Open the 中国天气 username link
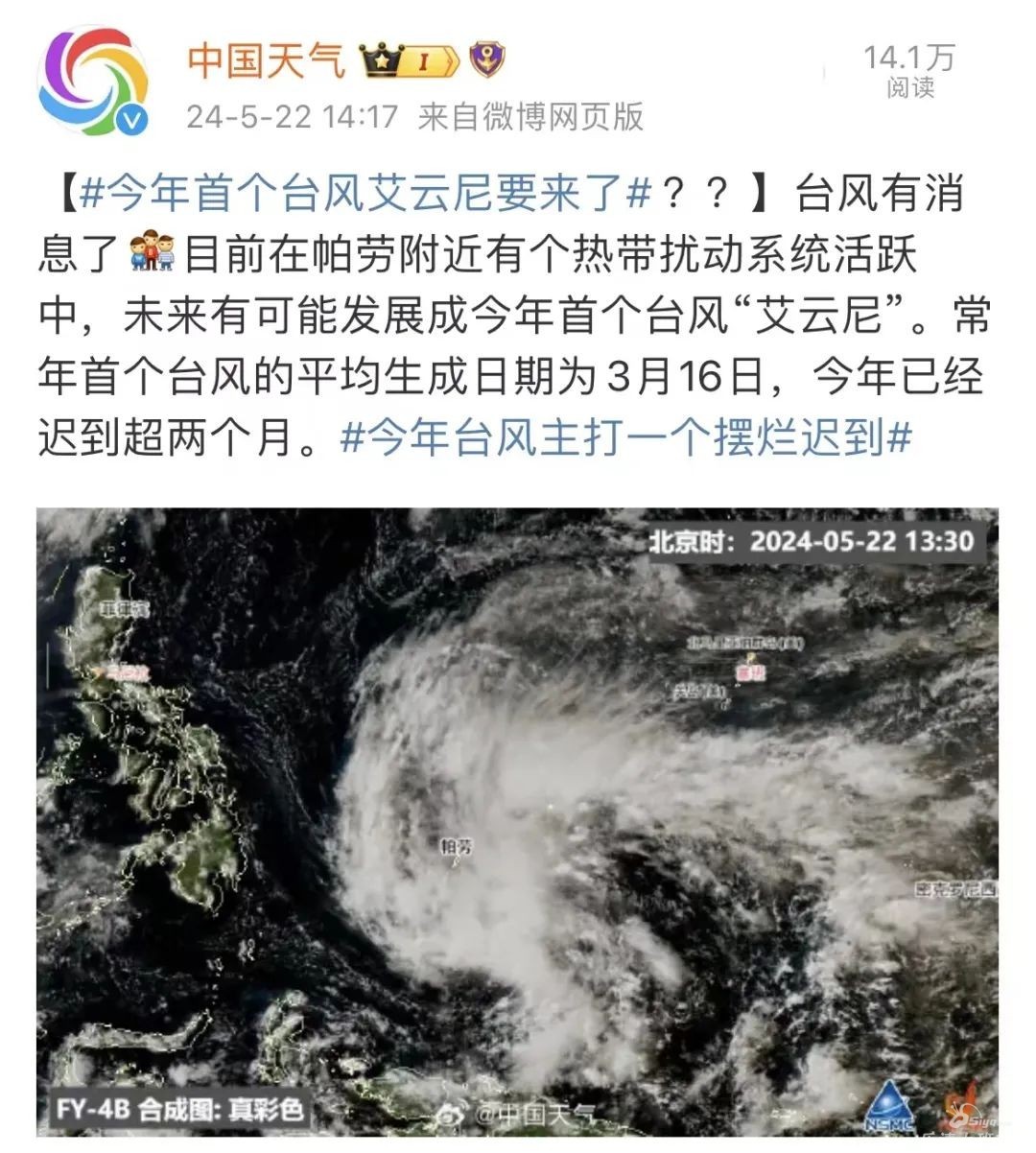The image size is (1036, 1153). (266, 60)
